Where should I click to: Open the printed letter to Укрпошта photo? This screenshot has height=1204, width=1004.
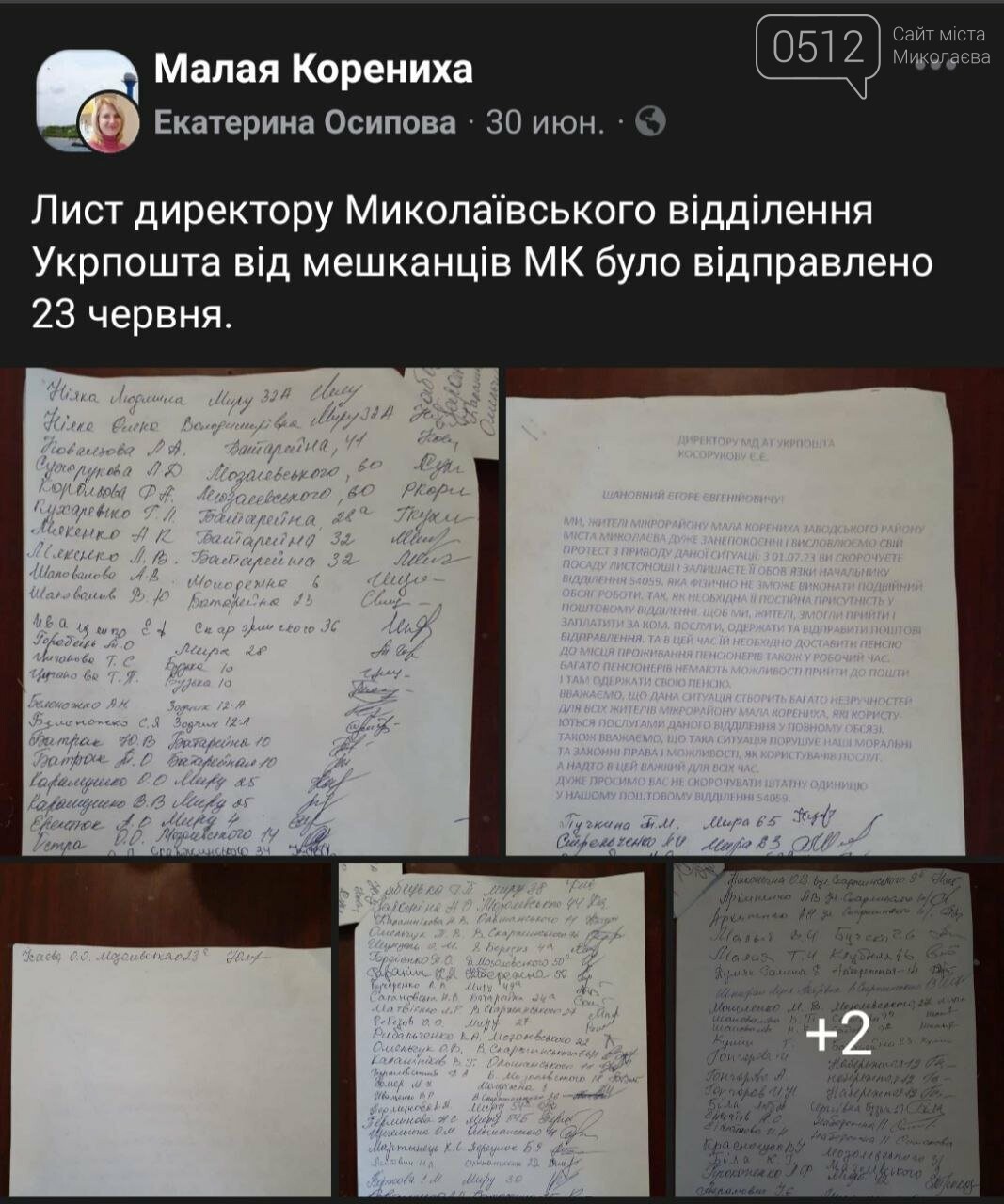click(x=753, y=611)
